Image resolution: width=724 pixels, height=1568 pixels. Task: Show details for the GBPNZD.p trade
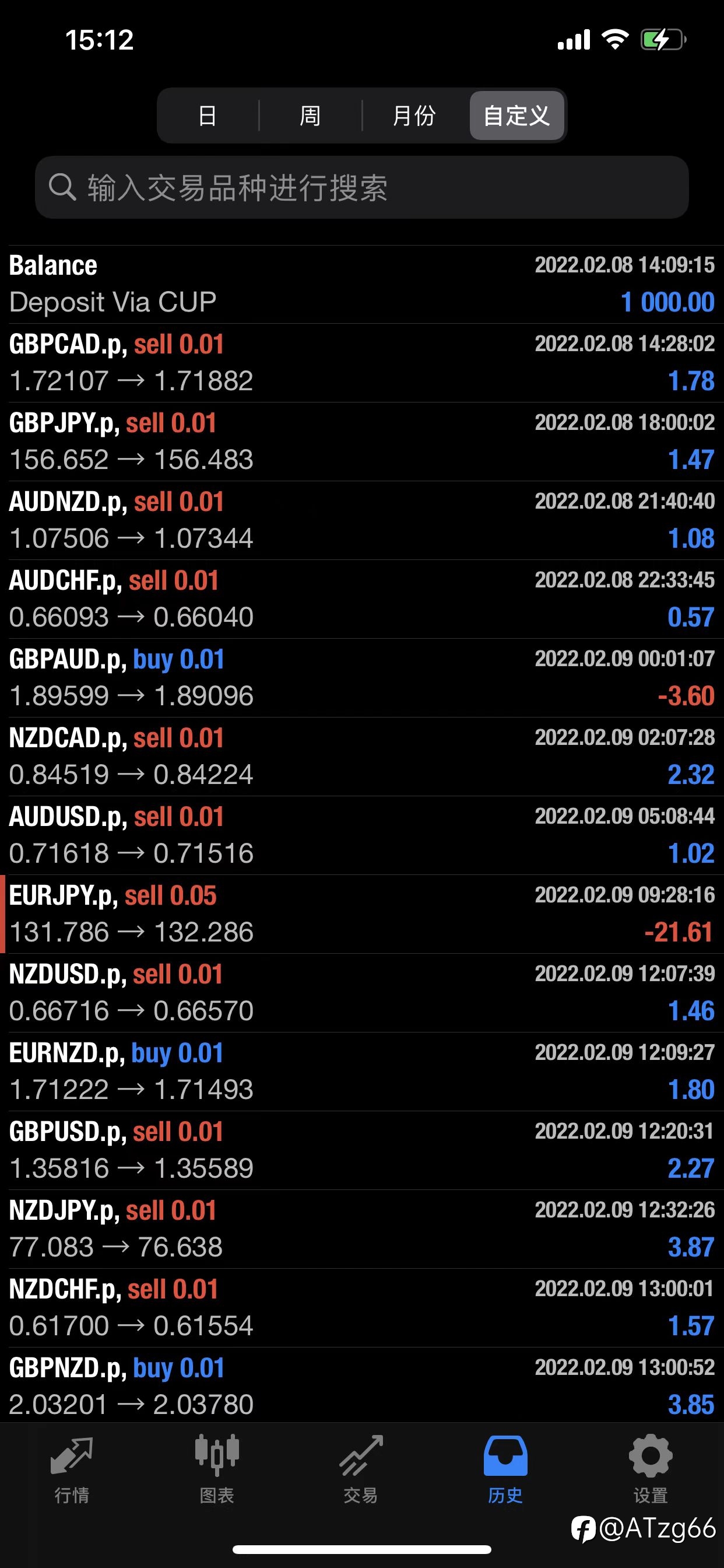[x=362, y=1386]
